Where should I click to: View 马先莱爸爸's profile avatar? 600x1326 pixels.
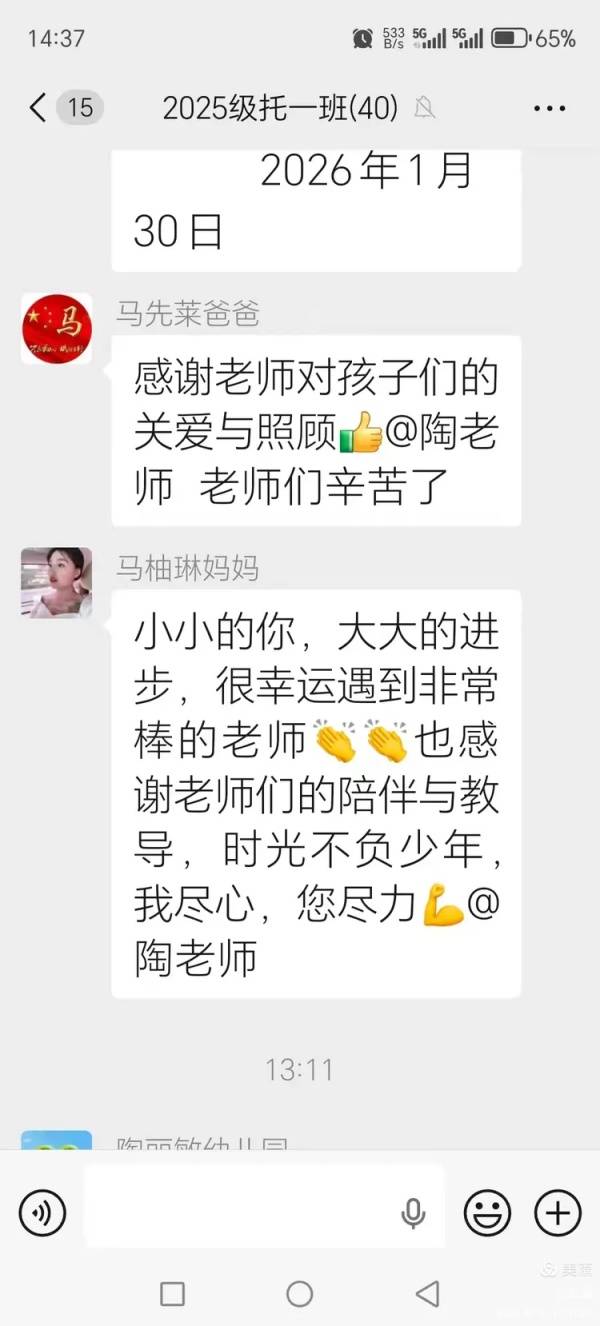57,328
